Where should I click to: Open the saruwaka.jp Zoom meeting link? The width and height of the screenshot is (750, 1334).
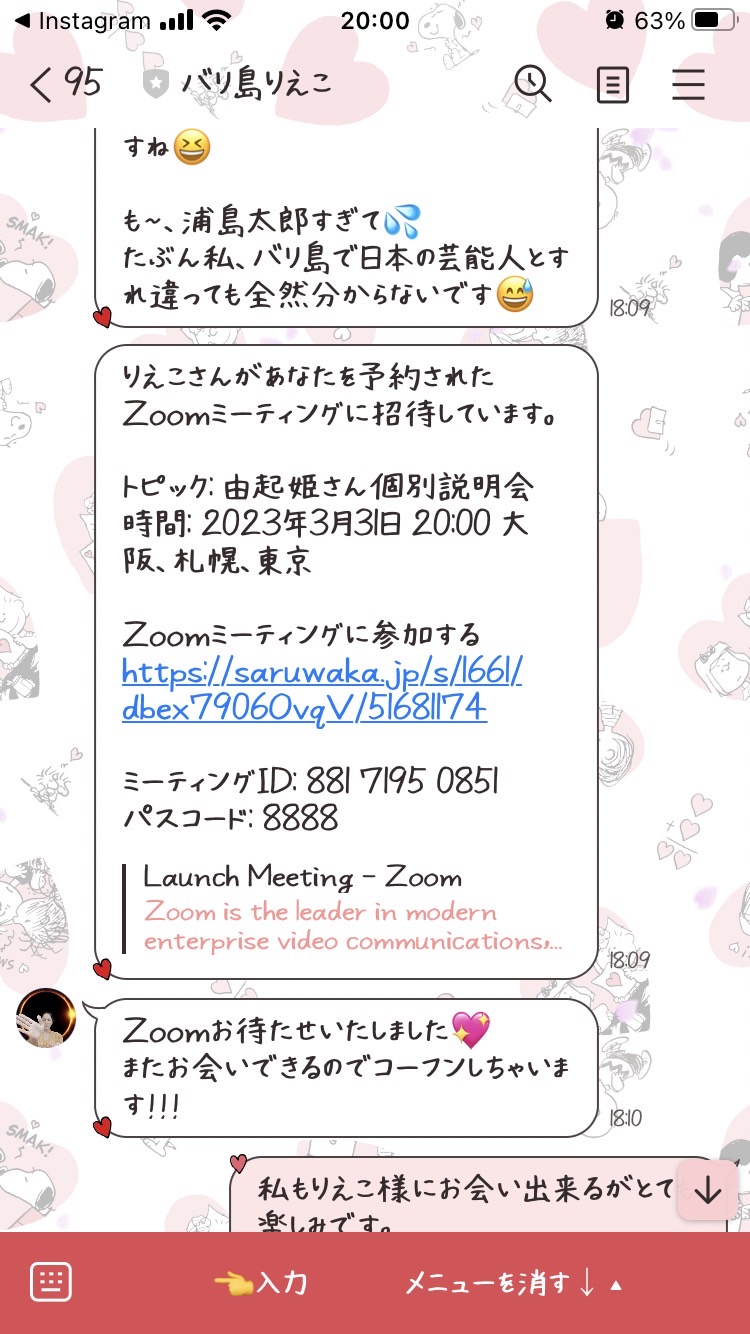coord(322,690)
